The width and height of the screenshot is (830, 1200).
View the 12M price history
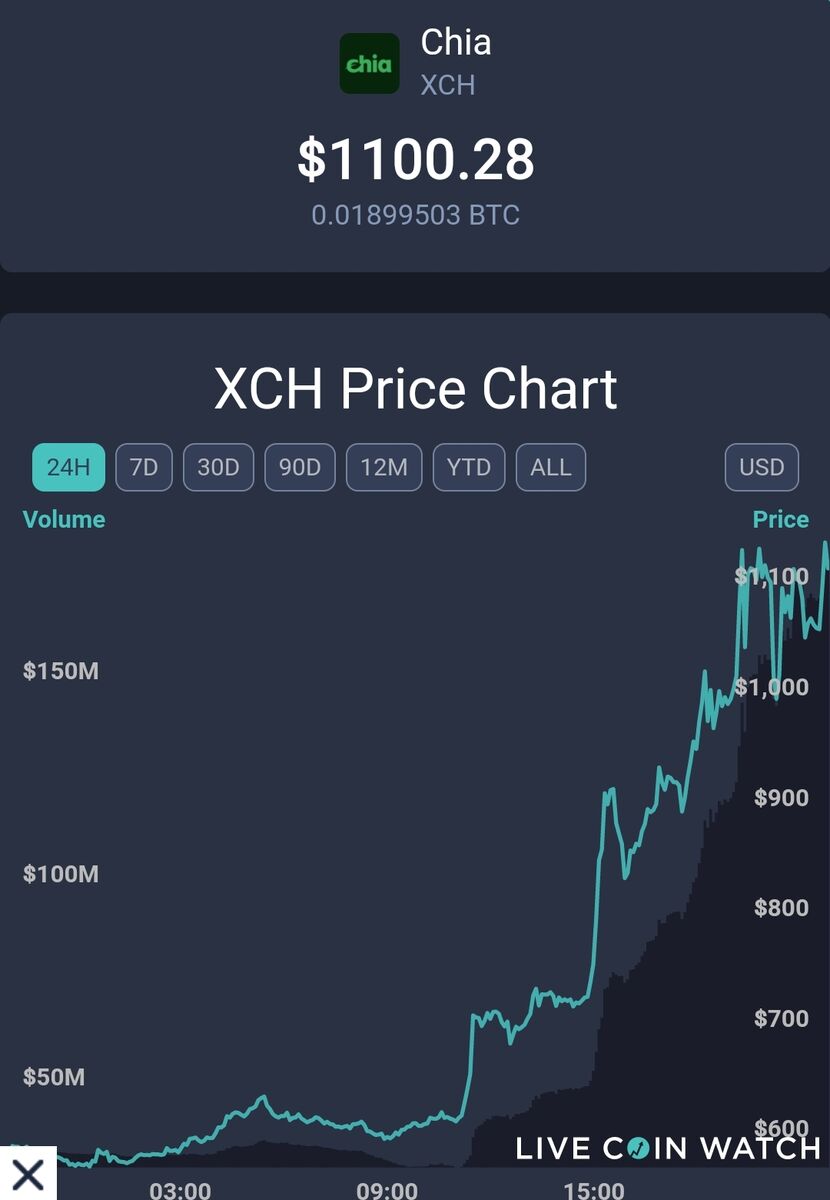[384, 467]
